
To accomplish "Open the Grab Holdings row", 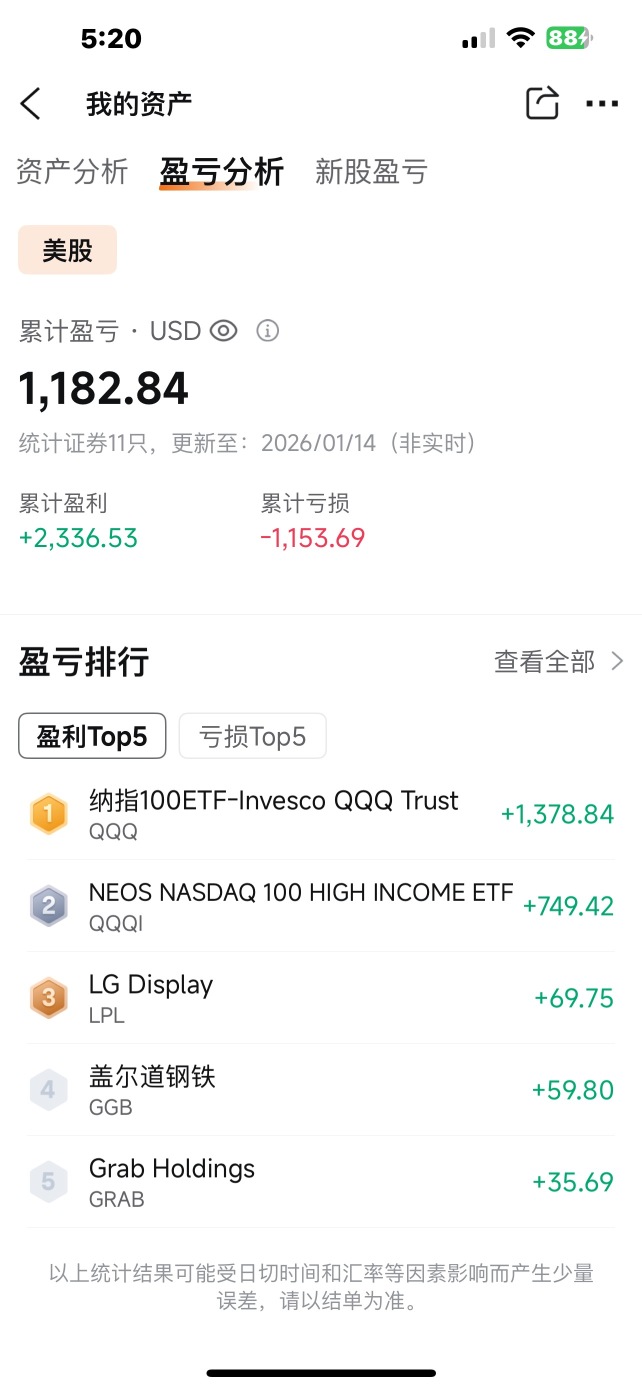I will pyautogui.click(x=321, y=1182).
